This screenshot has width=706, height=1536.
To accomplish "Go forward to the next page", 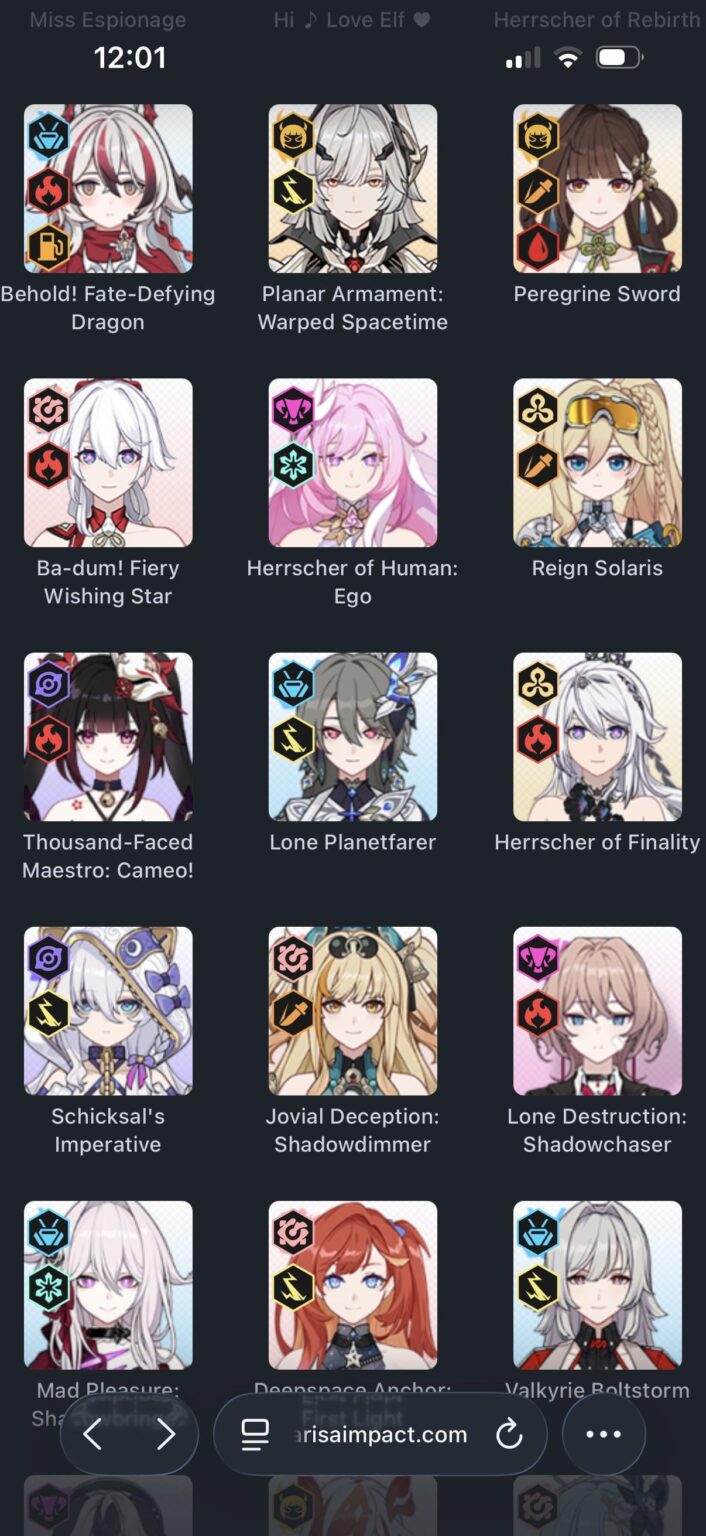I will (166, 1435).
